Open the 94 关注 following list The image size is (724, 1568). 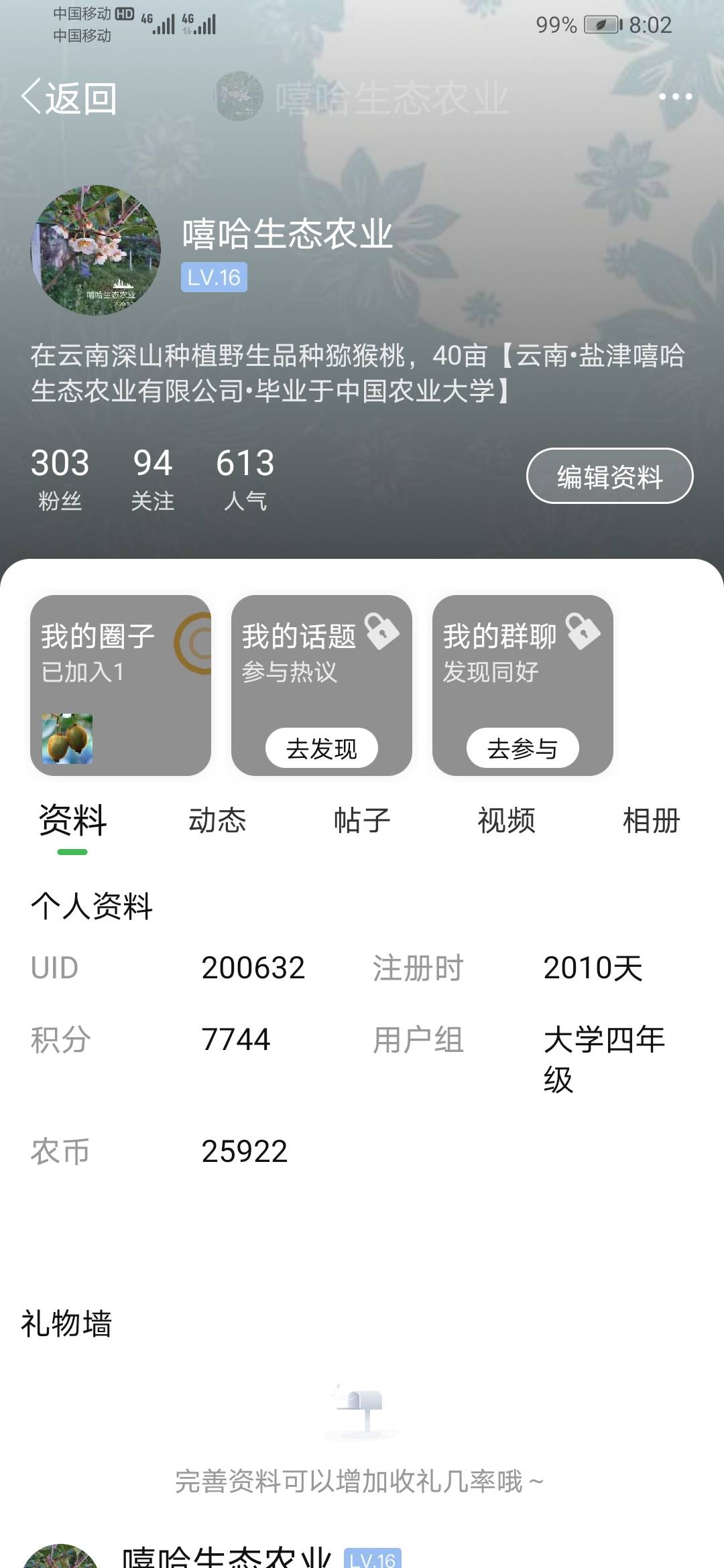(x=153, y=478)
